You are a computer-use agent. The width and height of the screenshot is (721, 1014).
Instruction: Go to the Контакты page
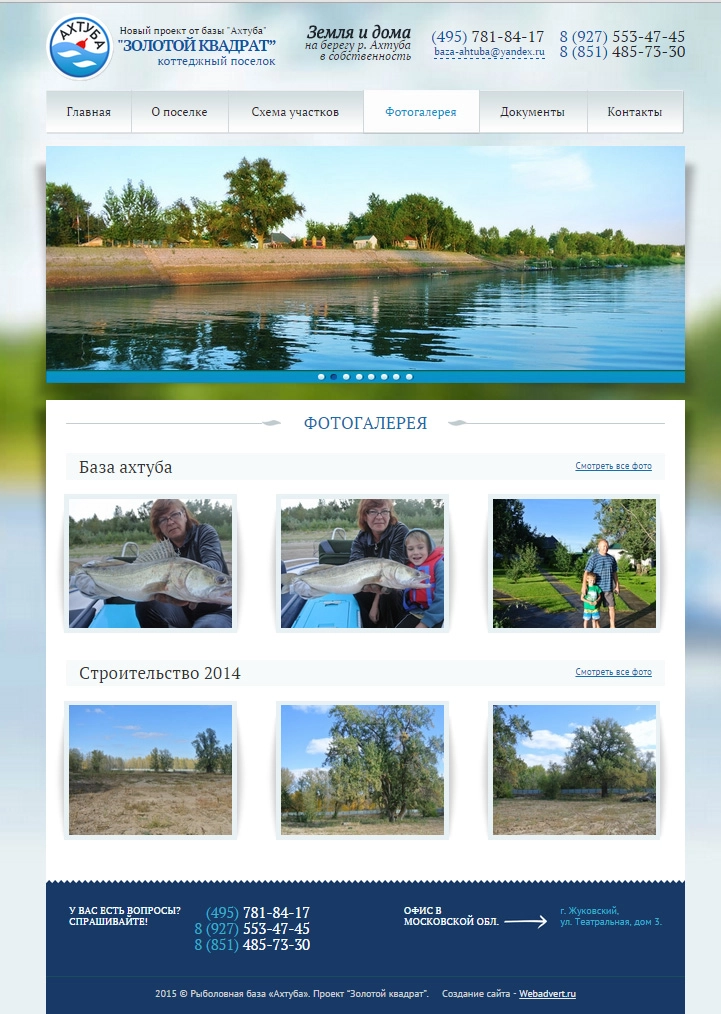[x=634, y=112]
